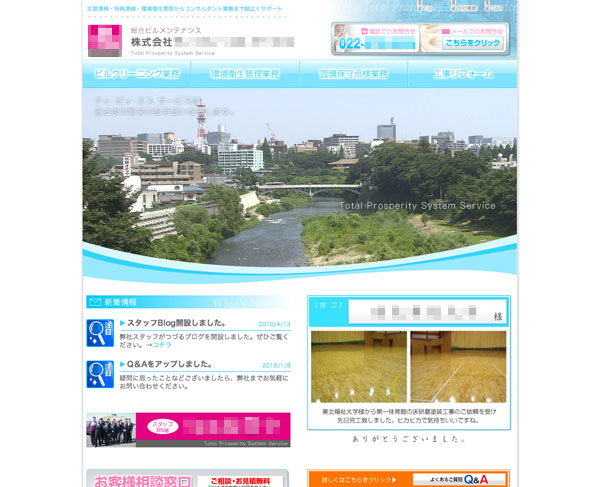Select the 設備保守点検業務 tab

(354, 74)
